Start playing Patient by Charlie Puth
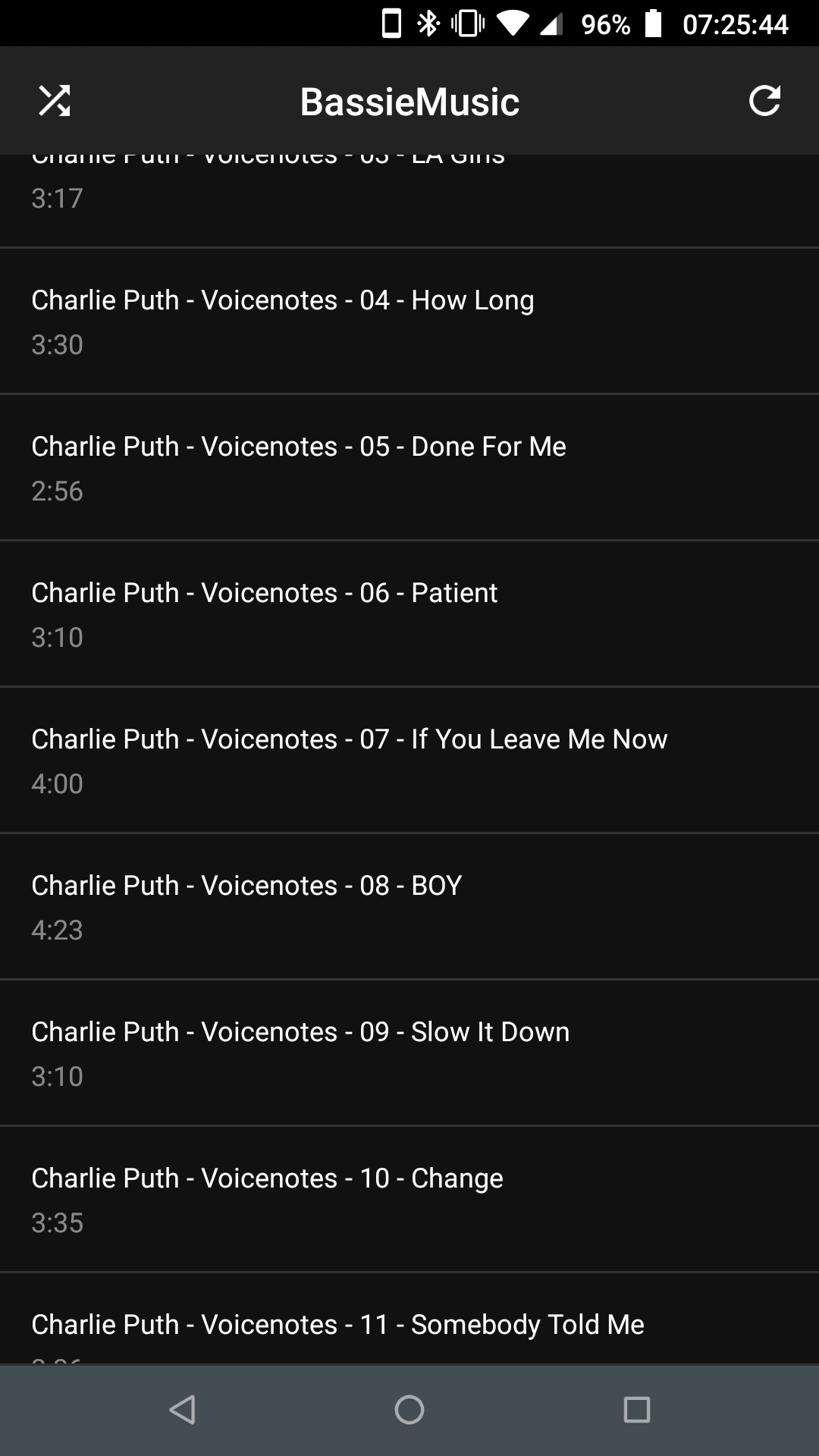Screen dimensions: 819x1456 pos(409,613)
